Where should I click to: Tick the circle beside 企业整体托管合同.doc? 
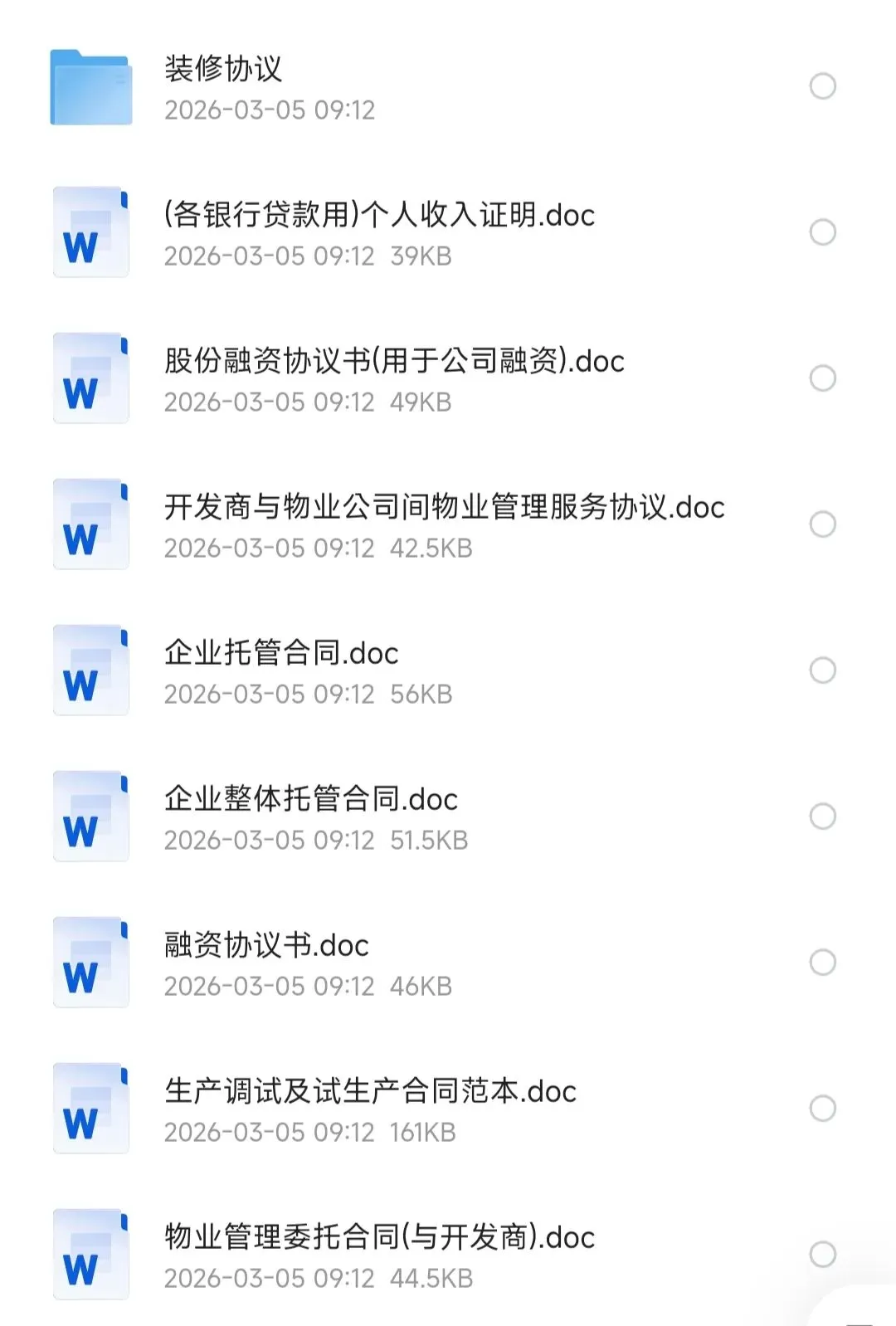tap(822, 817)
